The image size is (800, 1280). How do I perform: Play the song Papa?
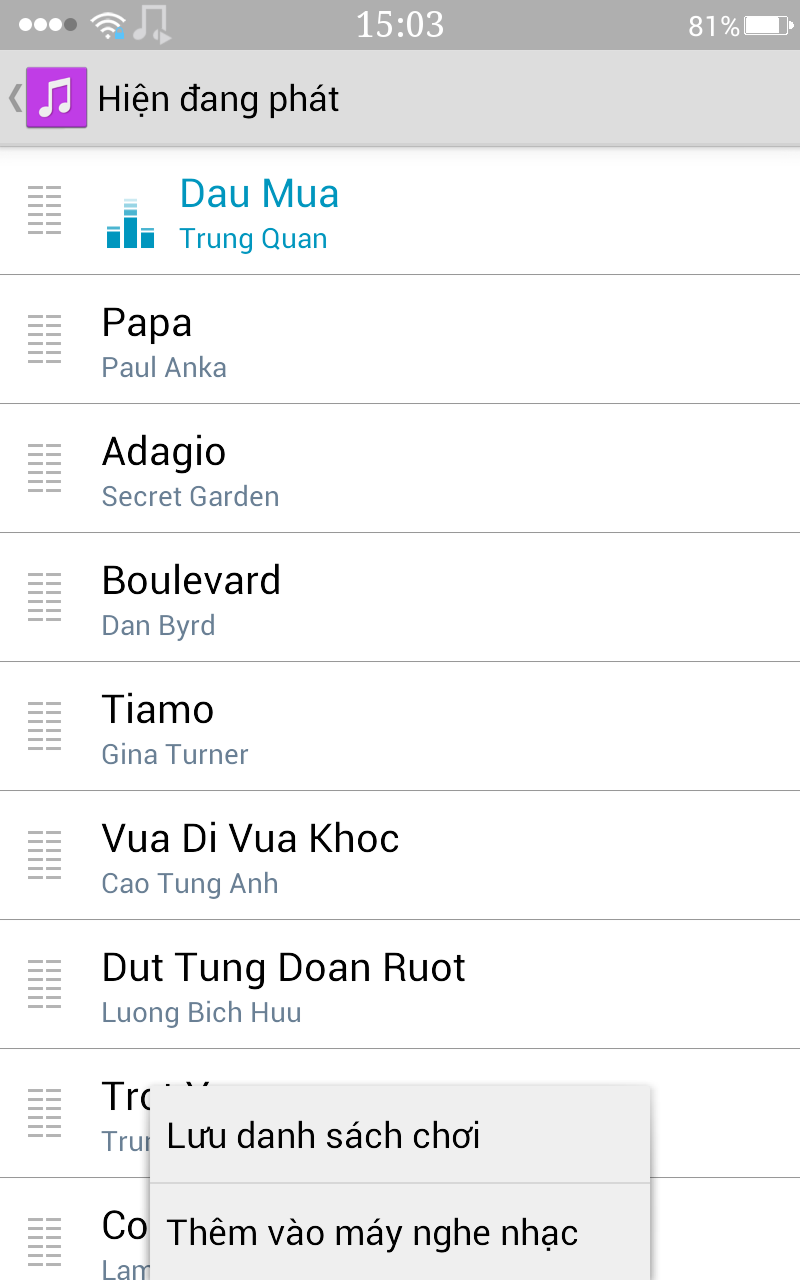point(400,340)
